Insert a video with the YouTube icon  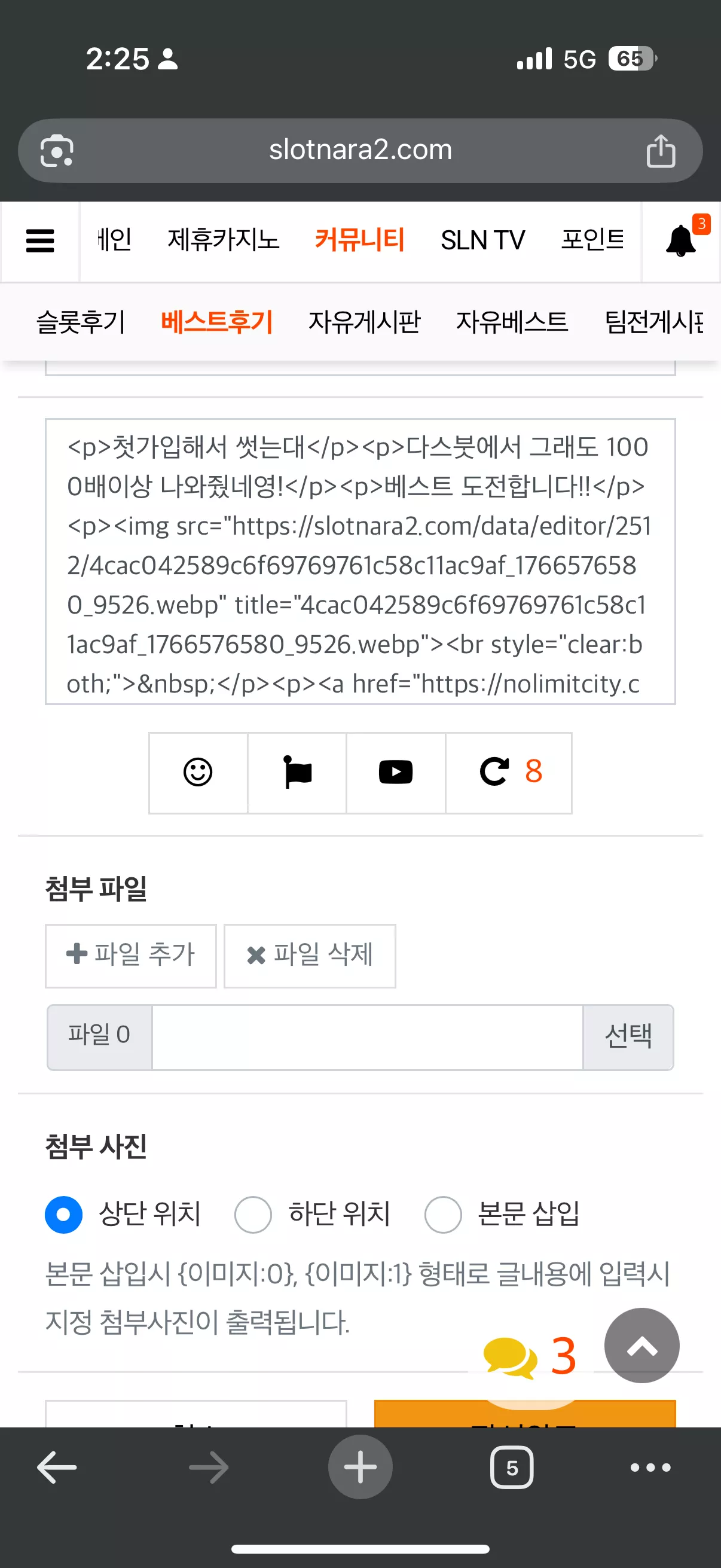[x=396, y=773]
